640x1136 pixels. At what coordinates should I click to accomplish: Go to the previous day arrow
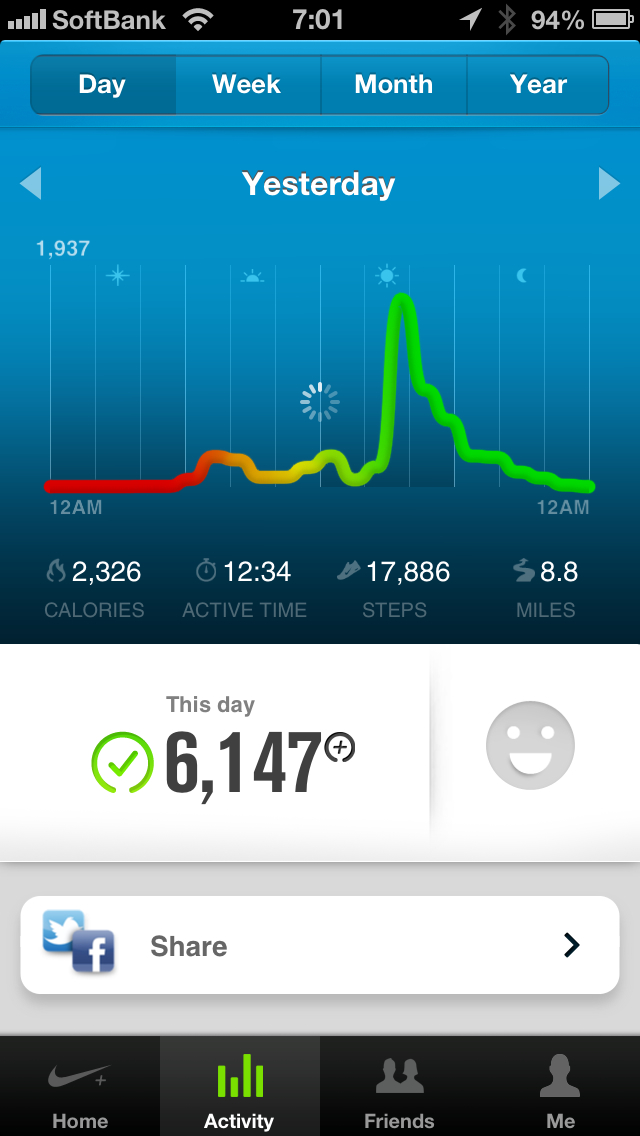click(31, 184)
